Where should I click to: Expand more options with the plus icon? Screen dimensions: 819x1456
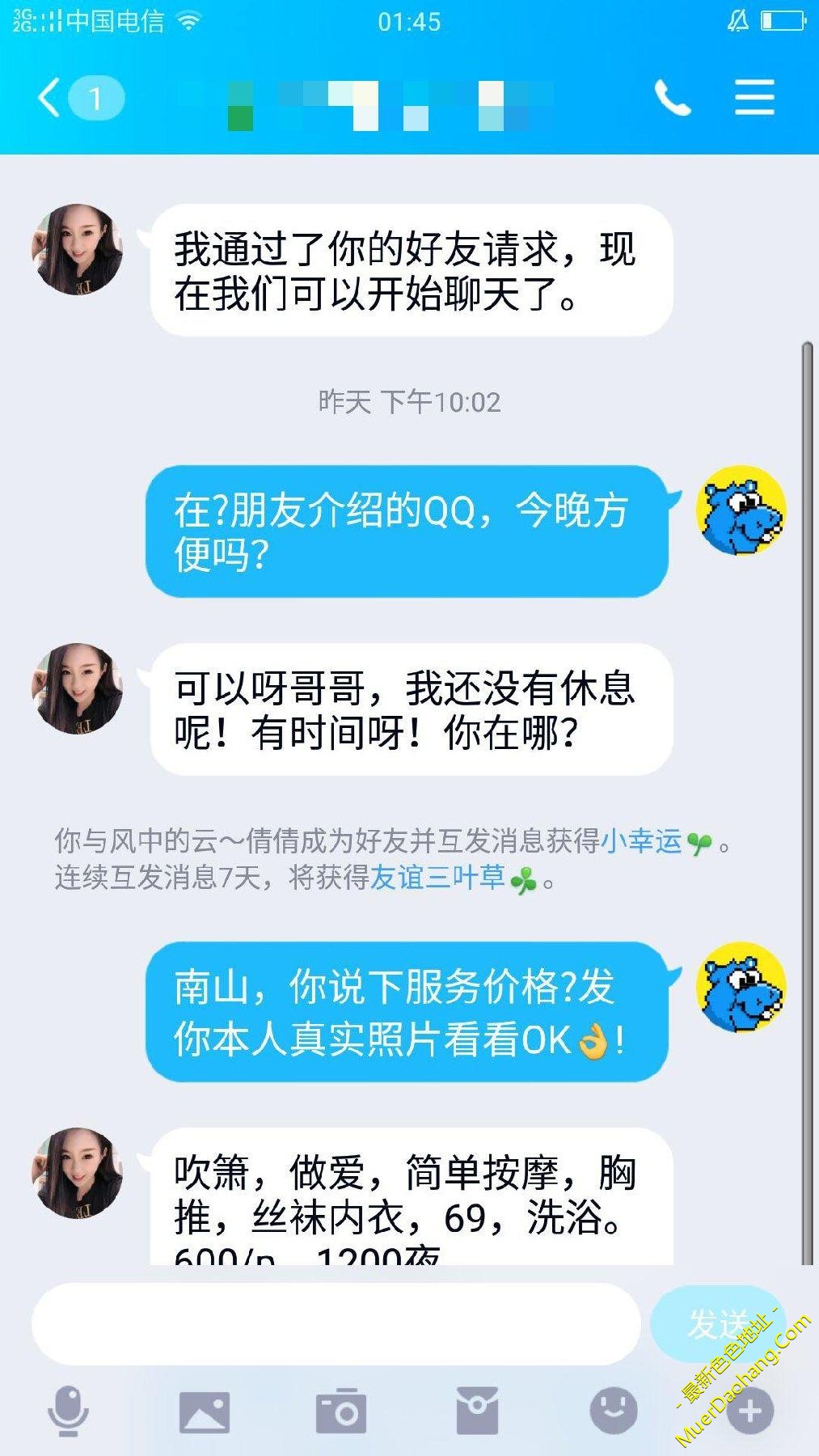click(749, 1412)
